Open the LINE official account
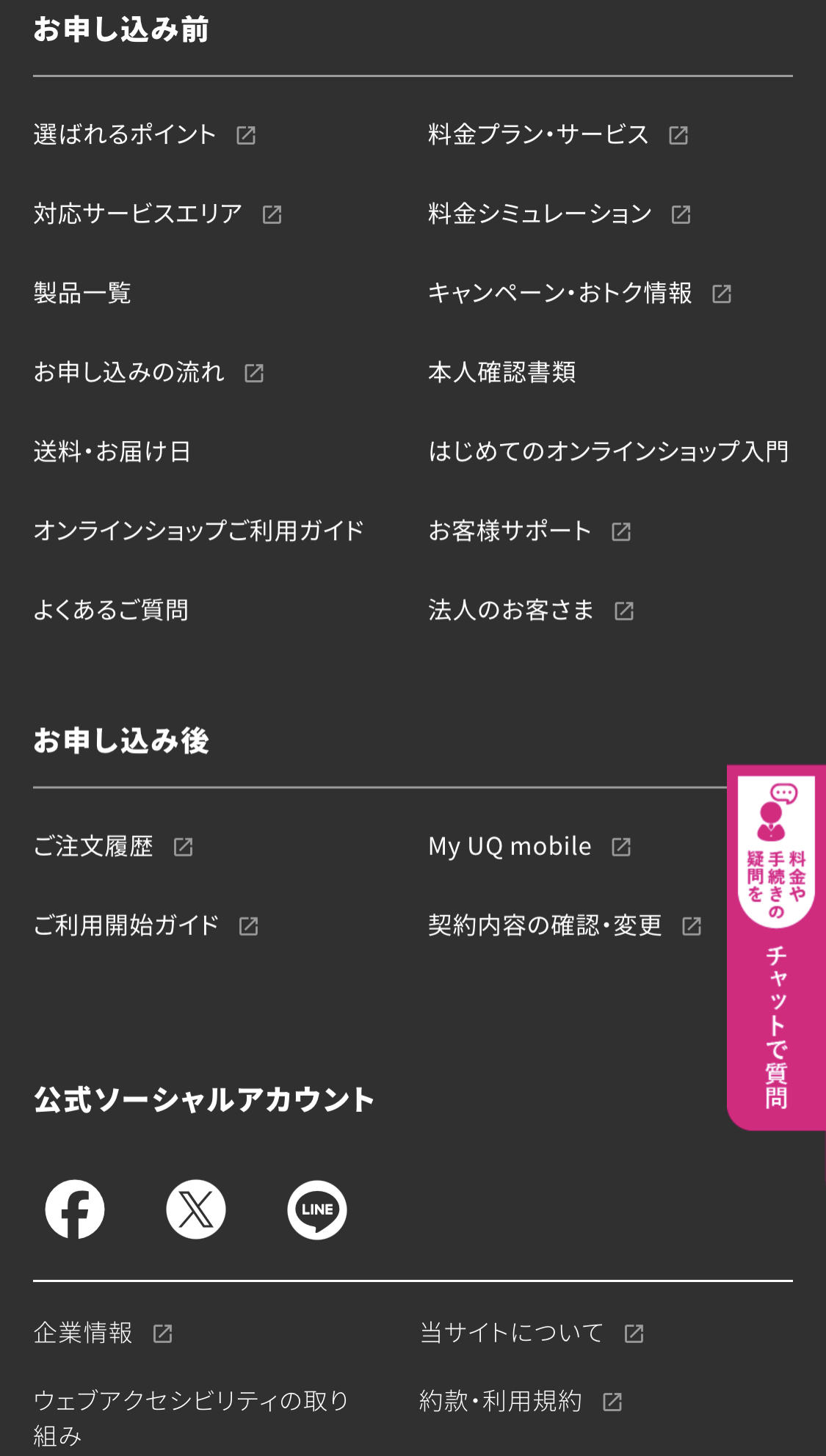Screen dimensions: 826x1456 [317, 1209]
